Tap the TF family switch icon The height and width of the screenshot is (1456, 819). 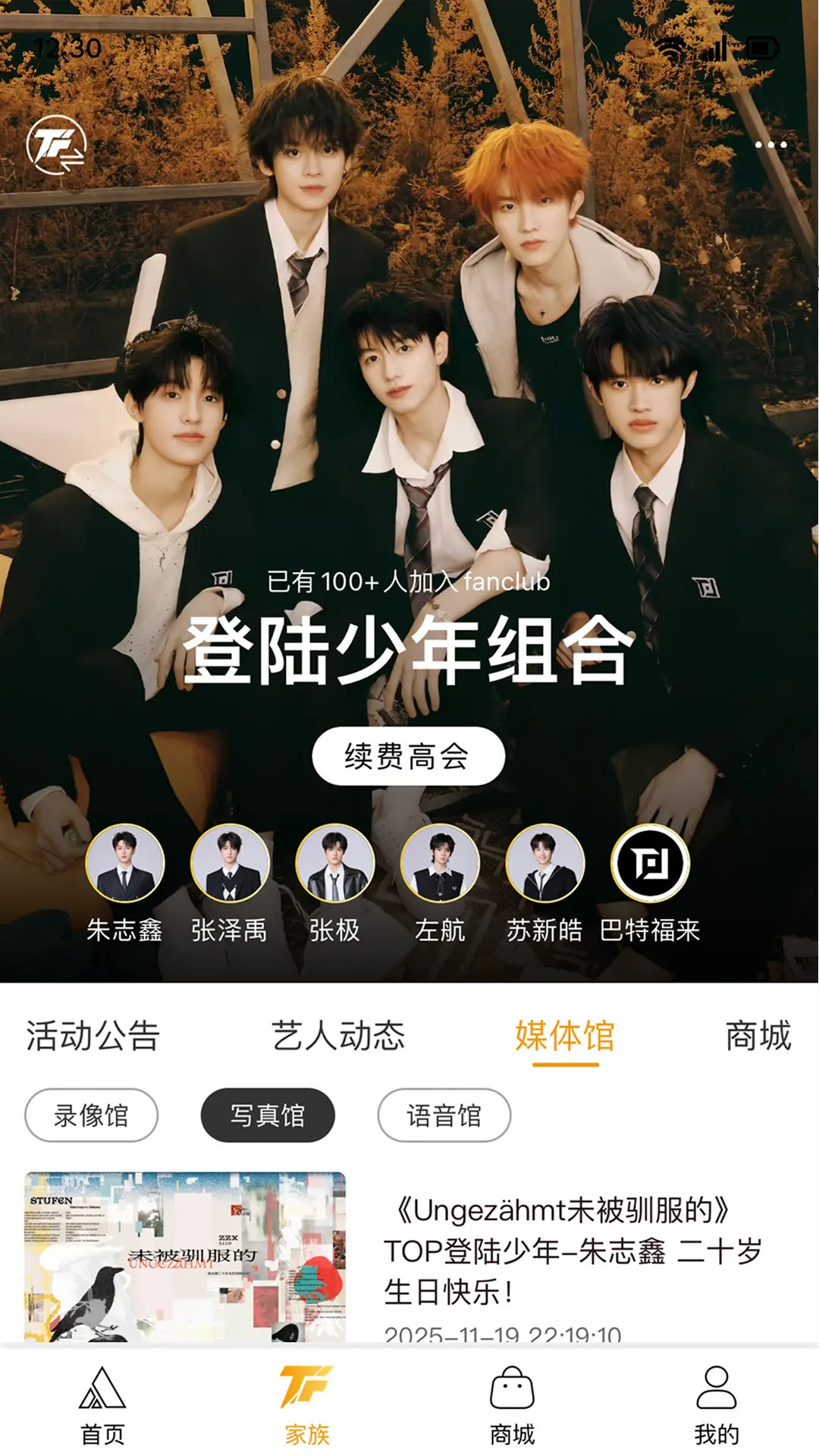click(x=56, y=144)
